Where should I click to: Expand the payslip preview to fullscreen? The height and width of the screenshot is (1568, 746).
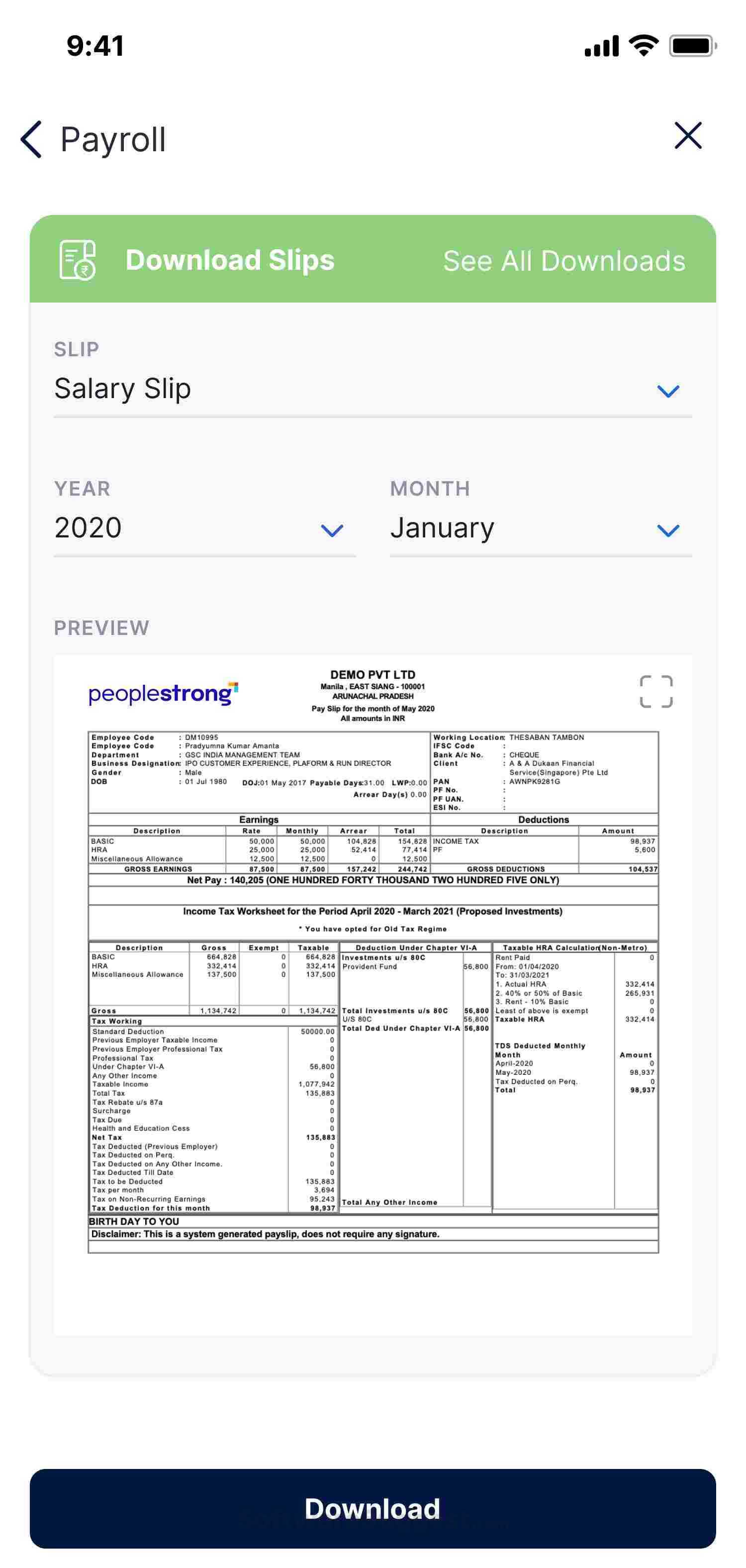tap(655, 692)
